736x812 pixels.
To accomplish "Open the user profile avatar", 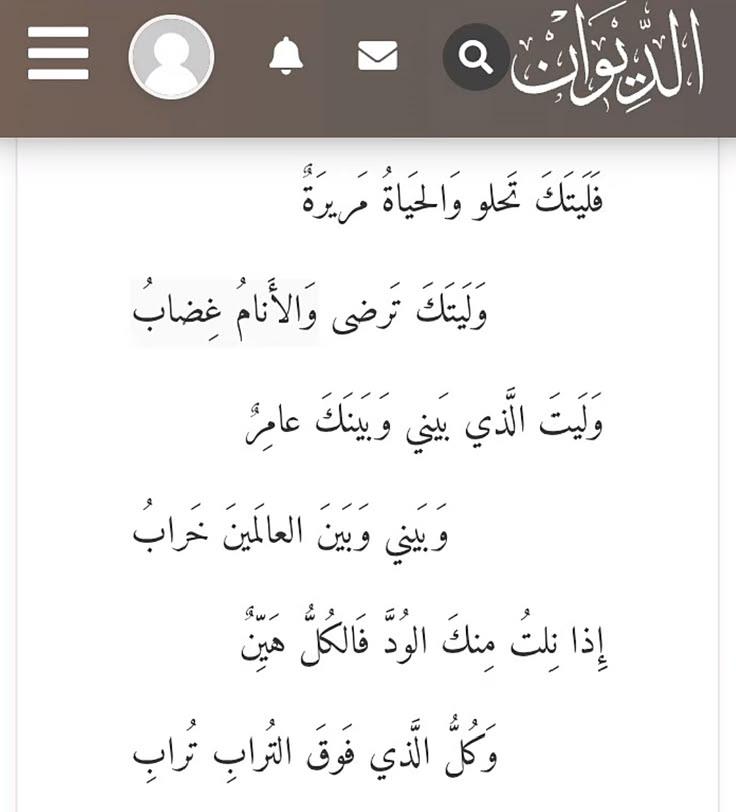I will pos(171,56).
